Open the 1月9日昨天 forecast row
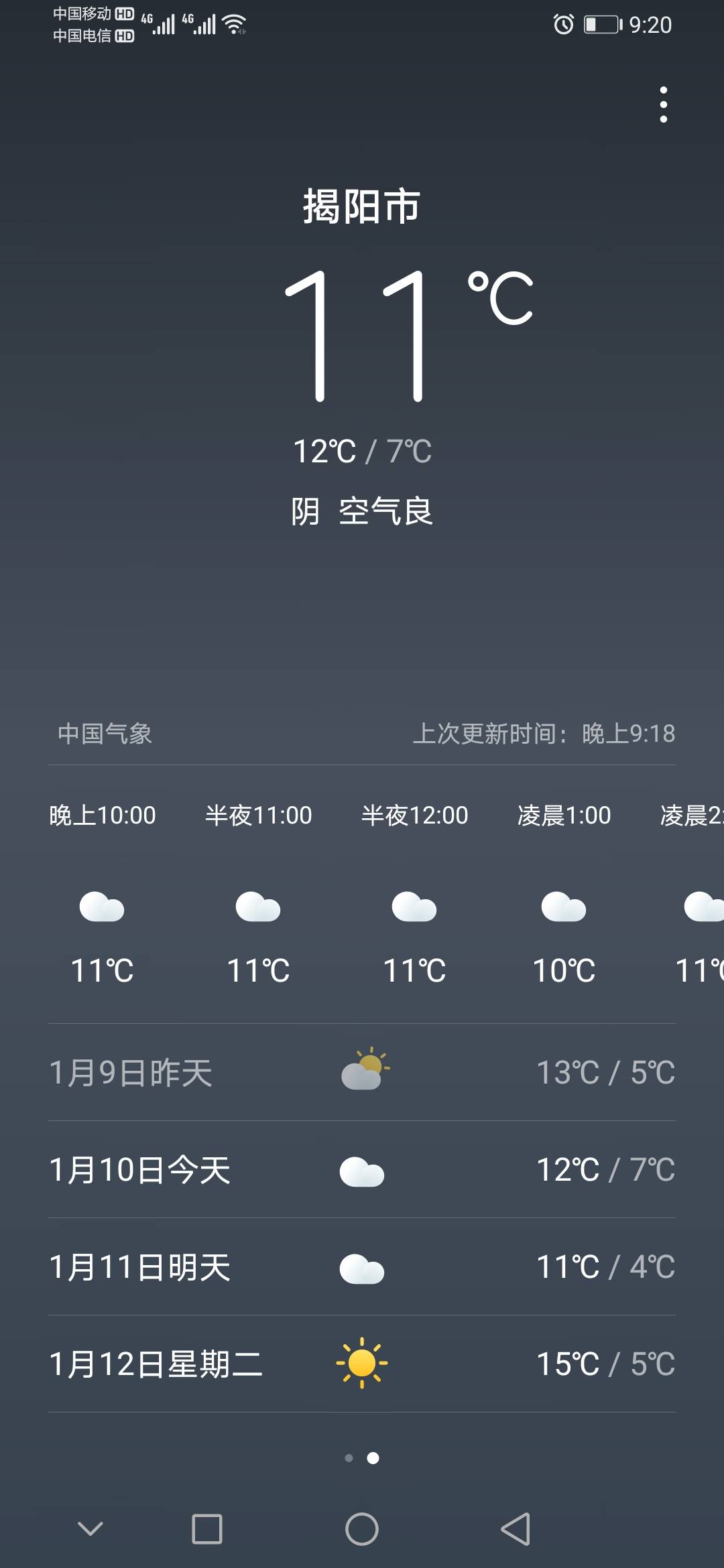 [362, 1072]
